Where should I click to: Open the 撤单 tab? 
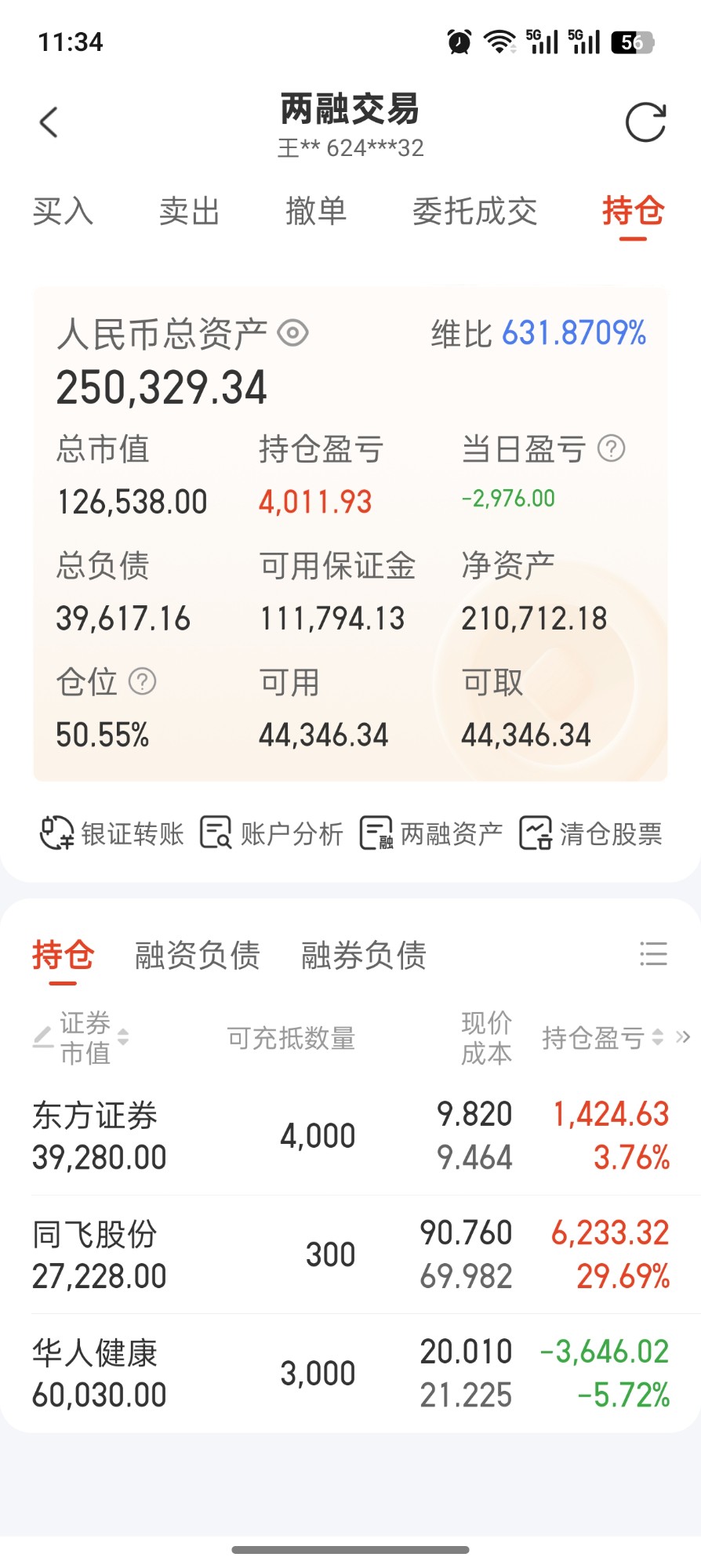coord(316,211)
